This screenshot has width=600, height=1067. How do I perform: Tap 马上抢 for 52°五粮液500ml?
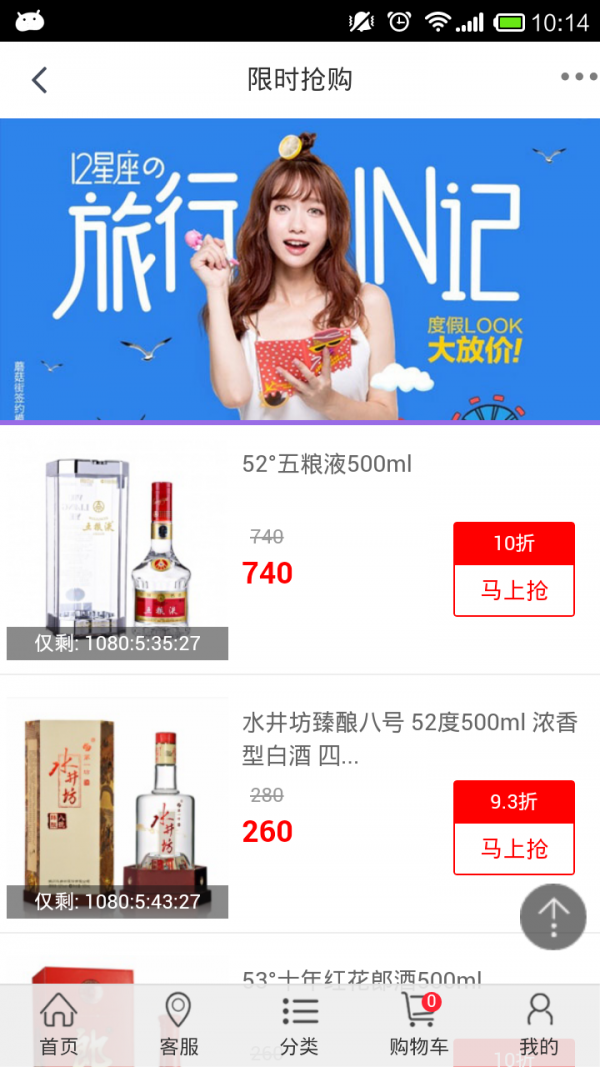(514, 590)
